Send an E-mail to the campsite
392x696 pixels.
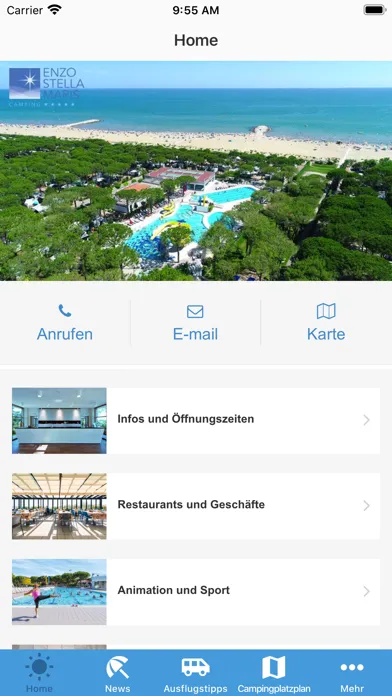tap(195, 323)
